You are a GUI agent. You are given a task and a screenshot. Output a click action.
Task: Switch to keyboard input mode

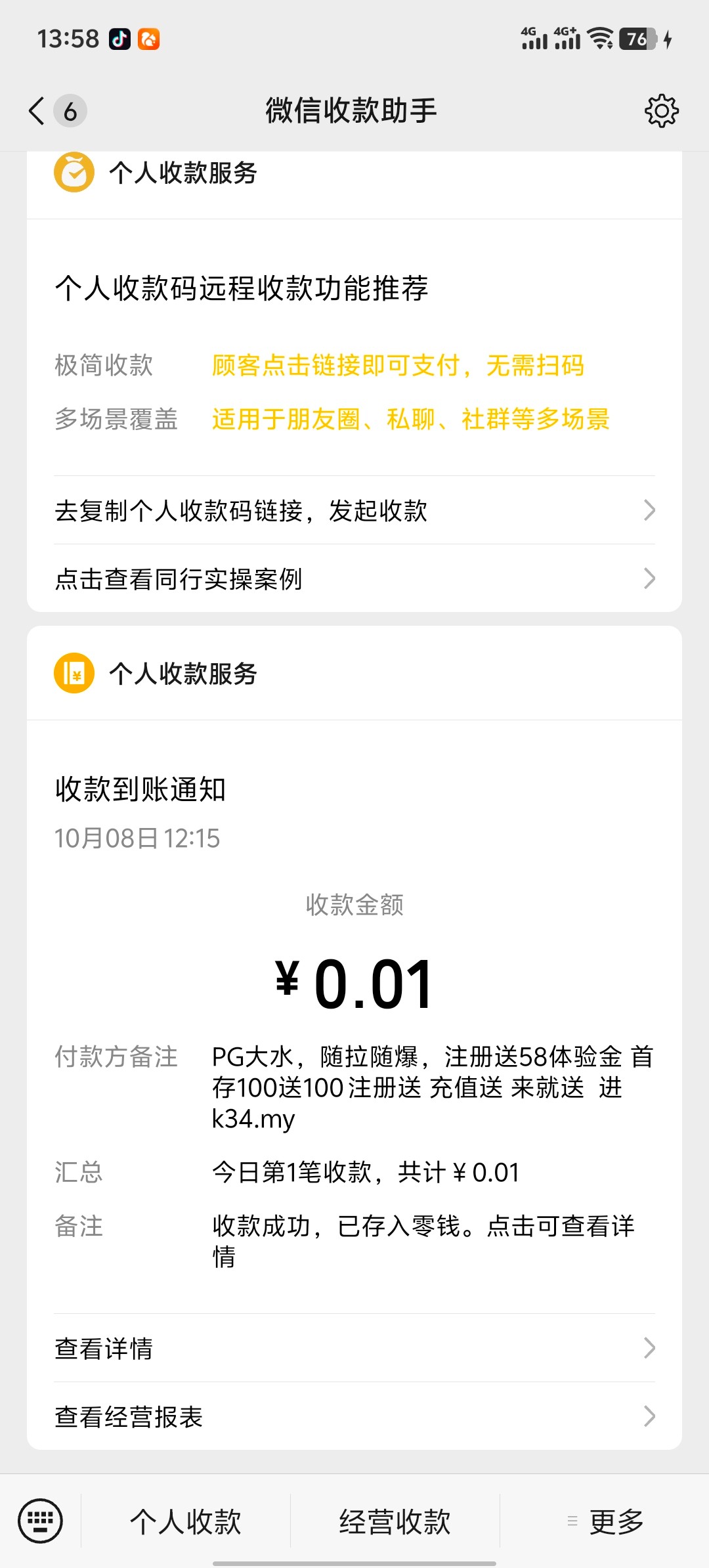(41, 1521)
